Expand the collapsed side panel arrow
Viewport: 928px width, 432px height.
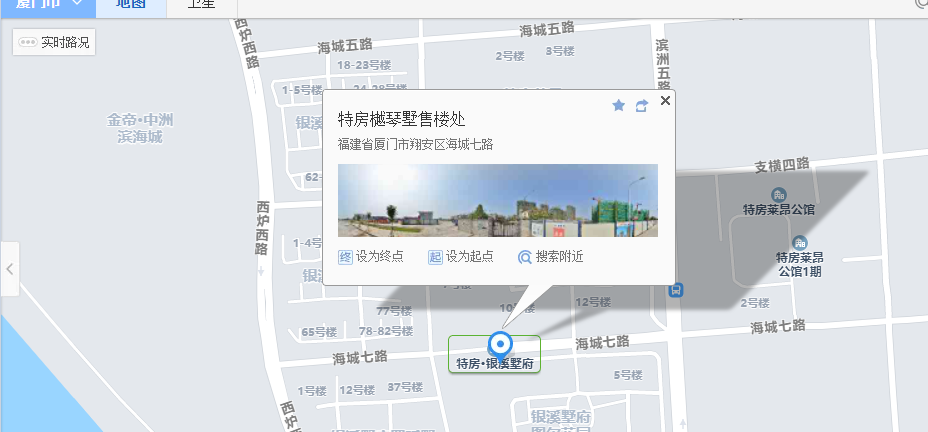pyautogui.click(x=9, y=269)
